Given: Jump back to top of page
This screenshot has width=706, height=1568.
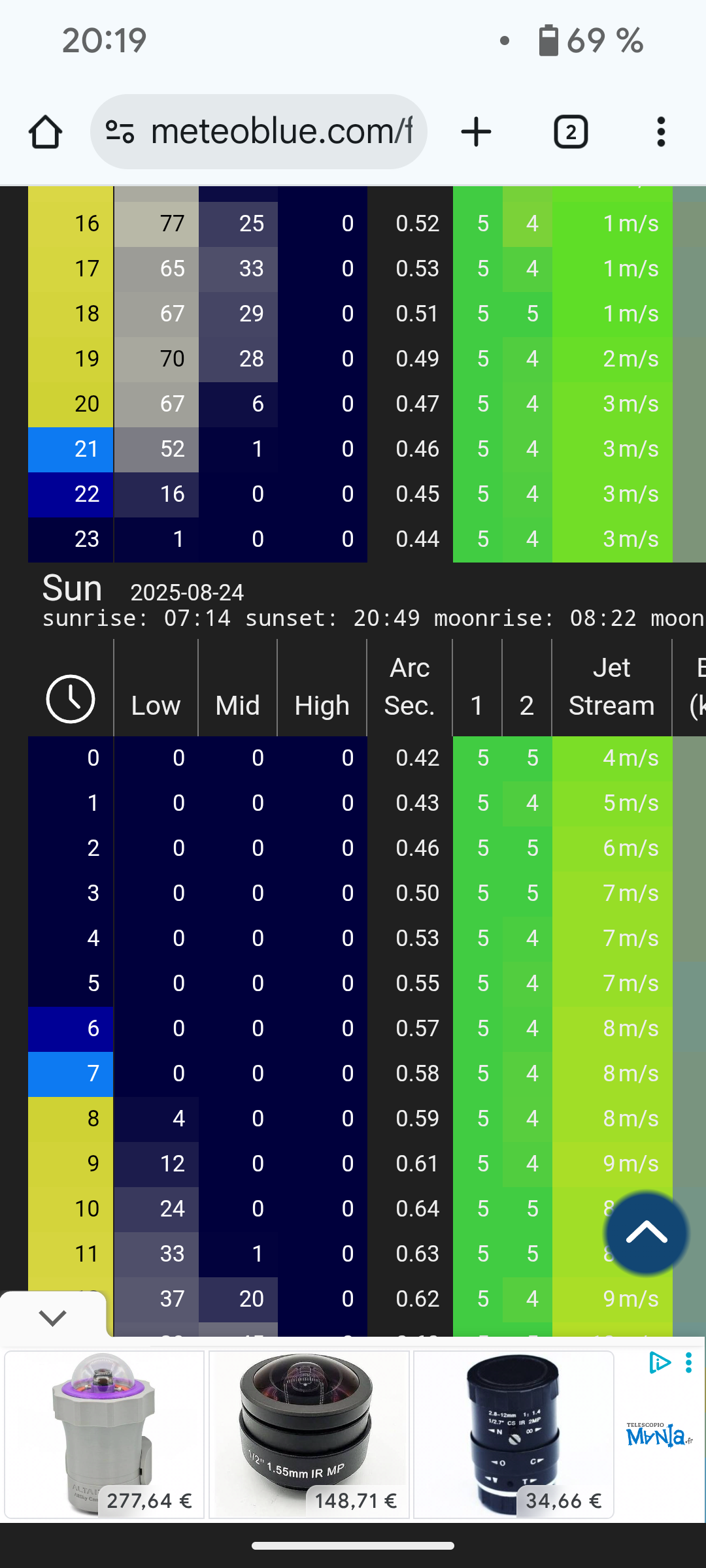Looking at the screenshot, I should [646, 1233].
